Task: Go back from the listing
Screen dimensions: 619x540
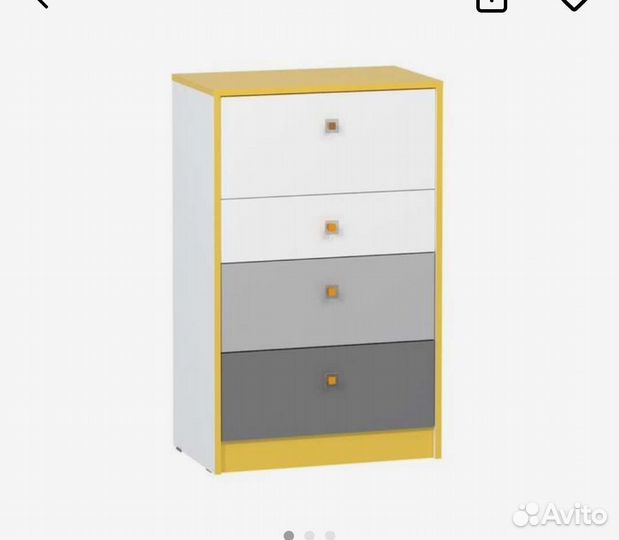Action: coord(38,3)
